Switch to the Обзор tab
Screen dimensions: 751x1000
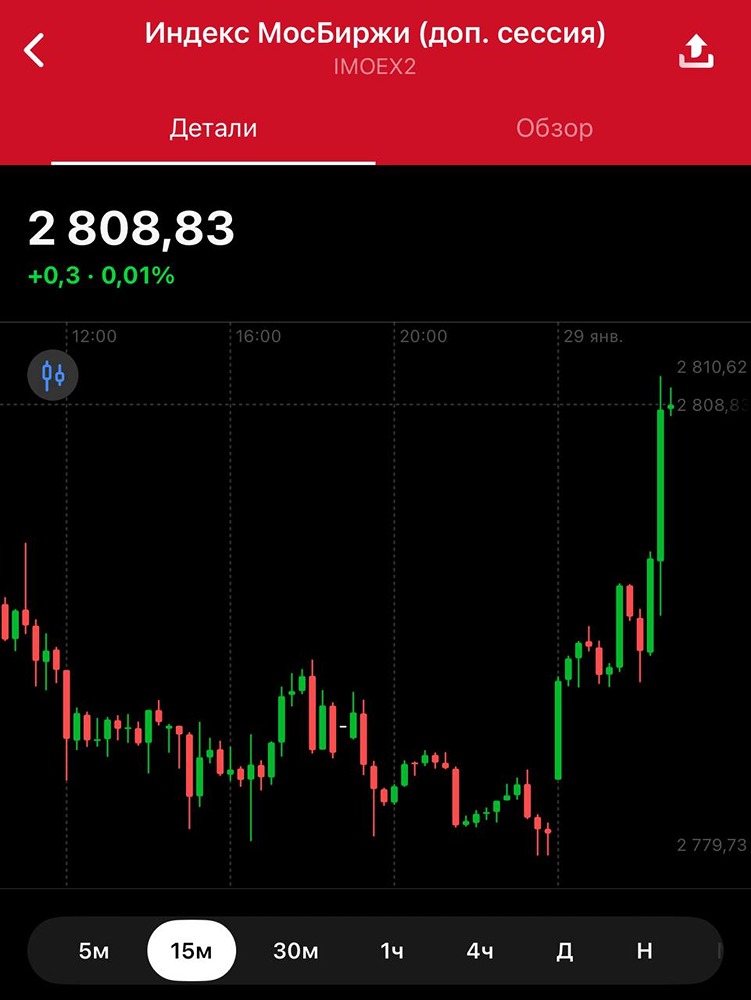(x=554, y=128)
